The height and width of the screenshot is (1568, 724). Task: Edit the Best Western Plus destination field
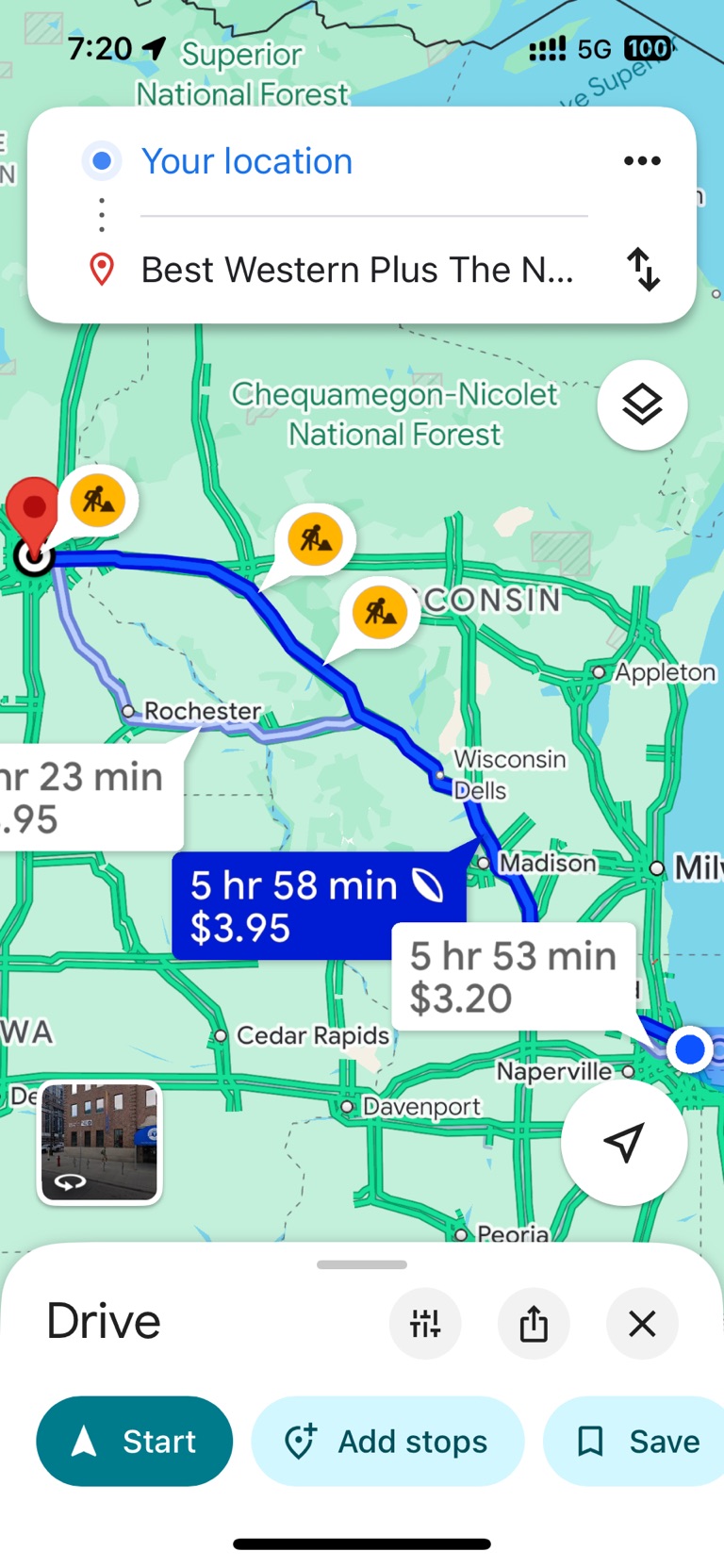pyautogui.click(x=357, y=270)
